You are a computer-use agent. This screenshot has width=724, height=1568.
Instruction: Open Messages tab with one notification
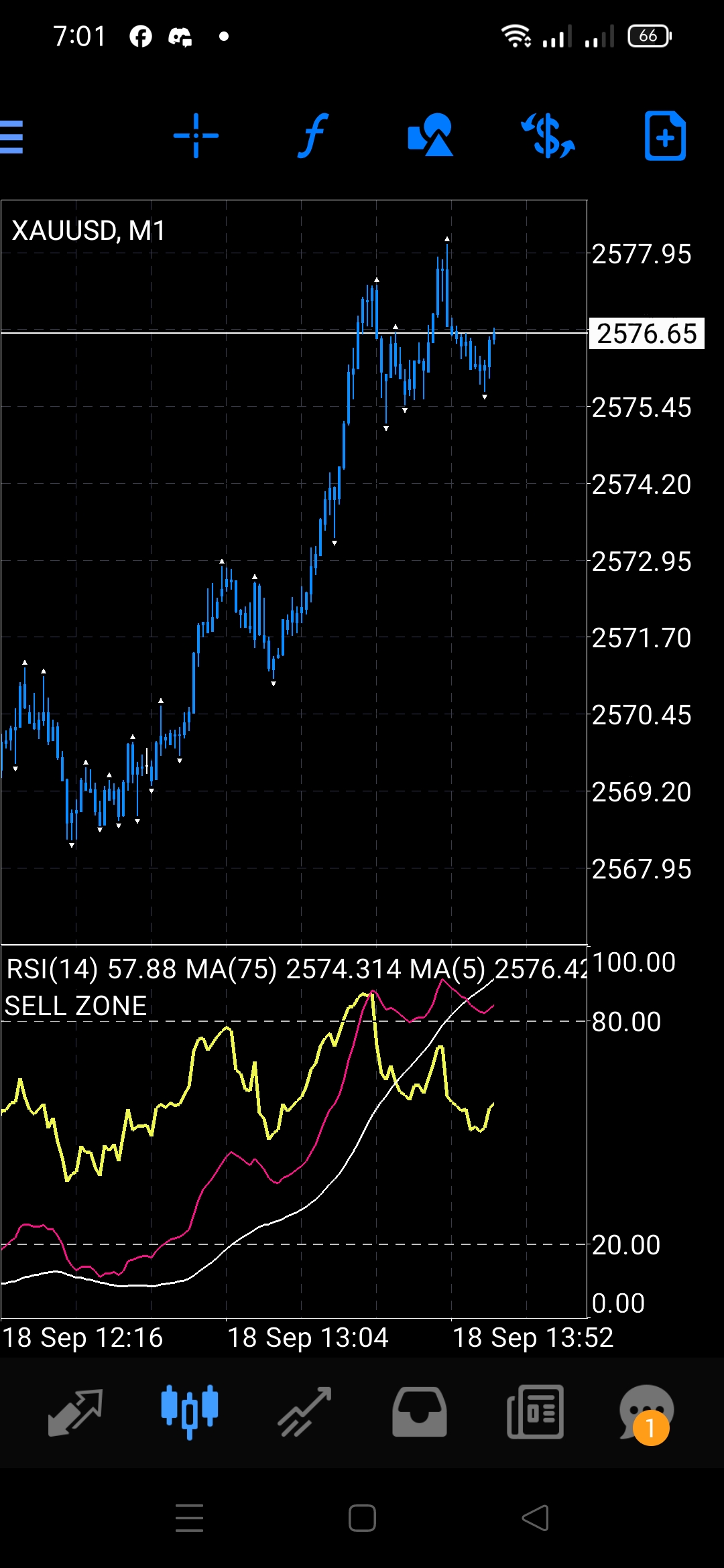click(x=646, y=1412)
